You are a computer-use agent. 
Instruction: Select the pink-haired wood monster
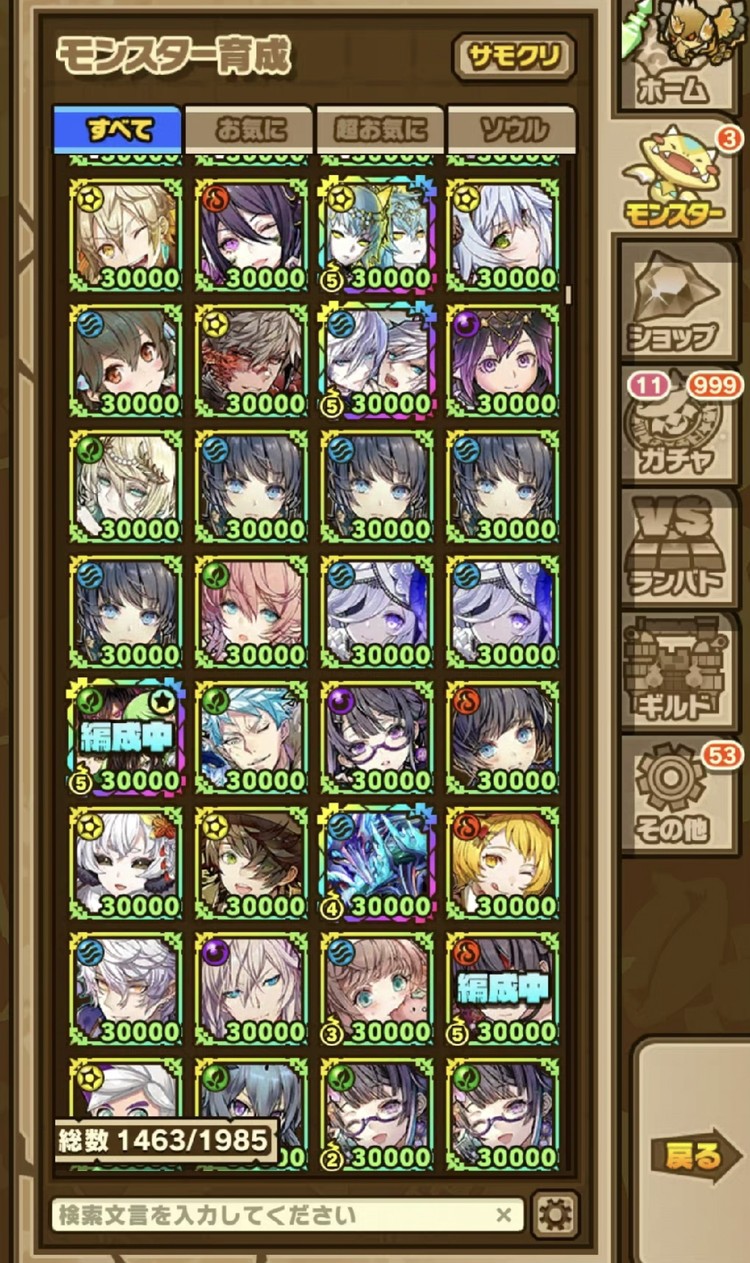[x=250, y=612]
